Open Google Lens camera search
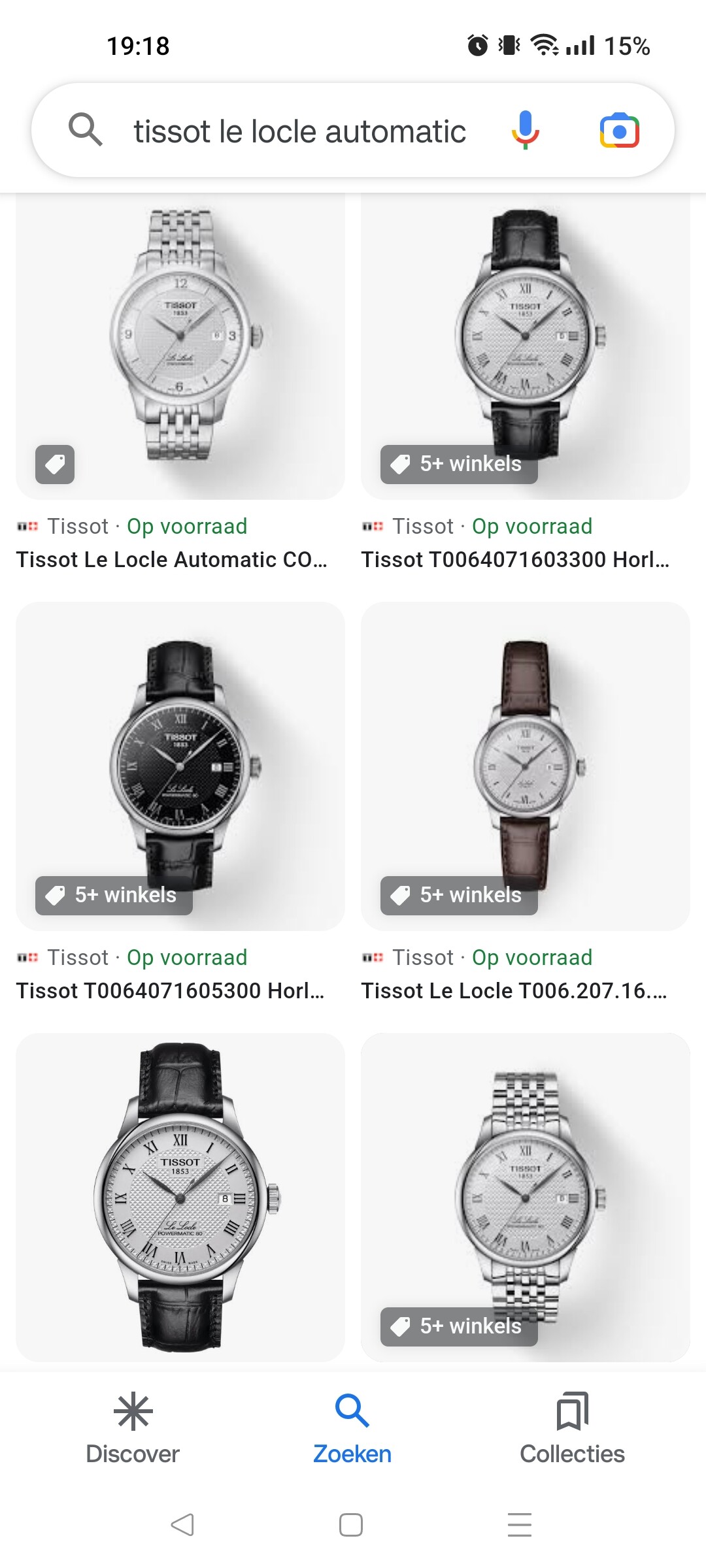This screenshot has width=706, height=1568. click(619, 131)
